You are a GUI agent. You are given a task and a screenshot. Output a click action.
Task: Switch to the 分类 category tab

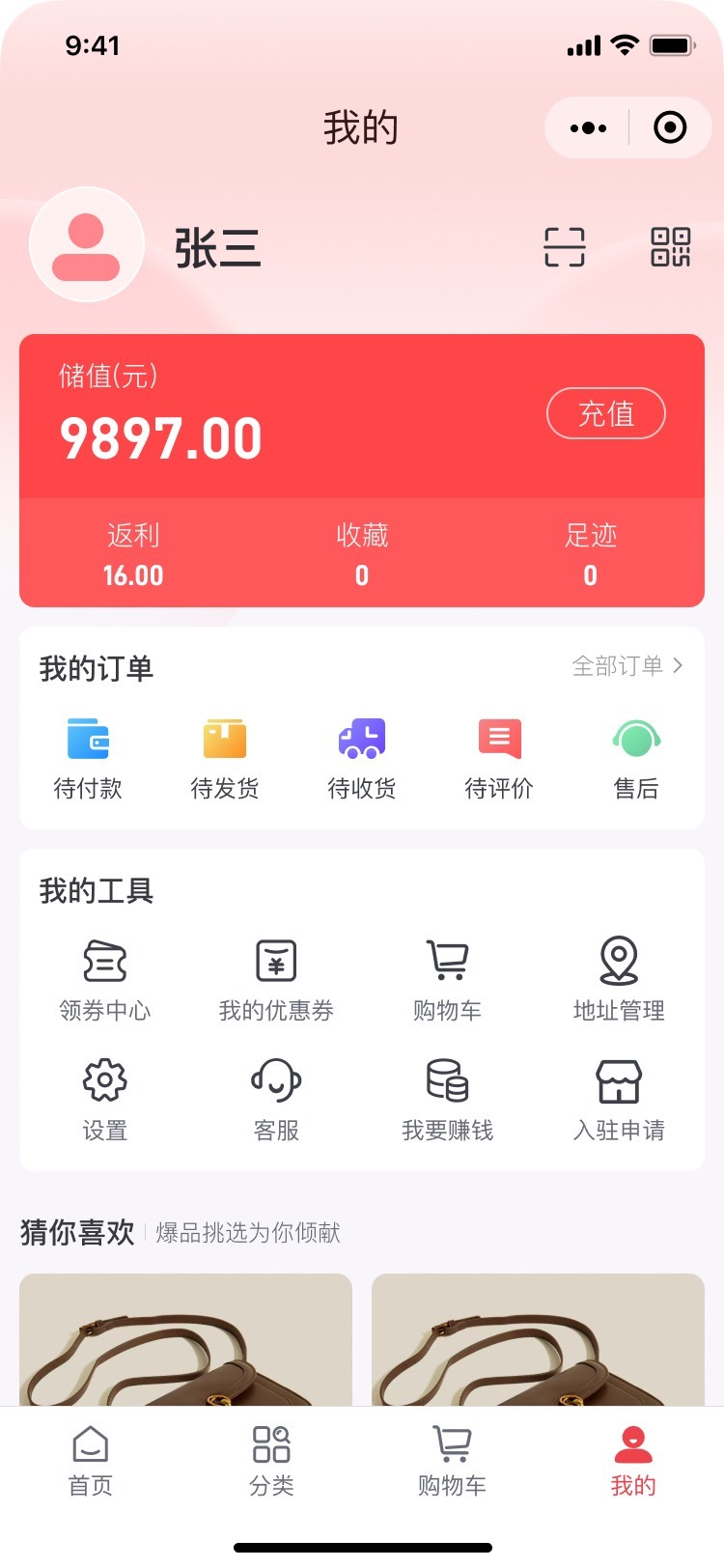[x=271, y=1461]
